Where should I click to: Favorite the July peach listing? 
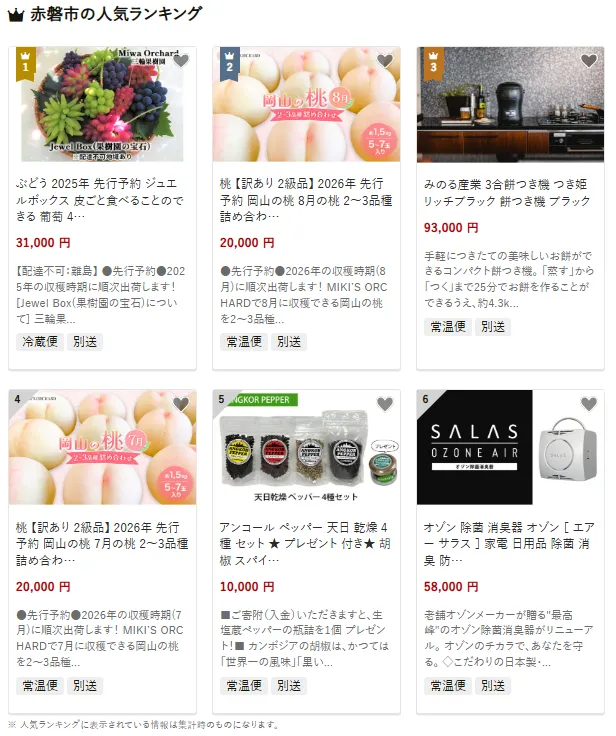(x=181, y=404)
